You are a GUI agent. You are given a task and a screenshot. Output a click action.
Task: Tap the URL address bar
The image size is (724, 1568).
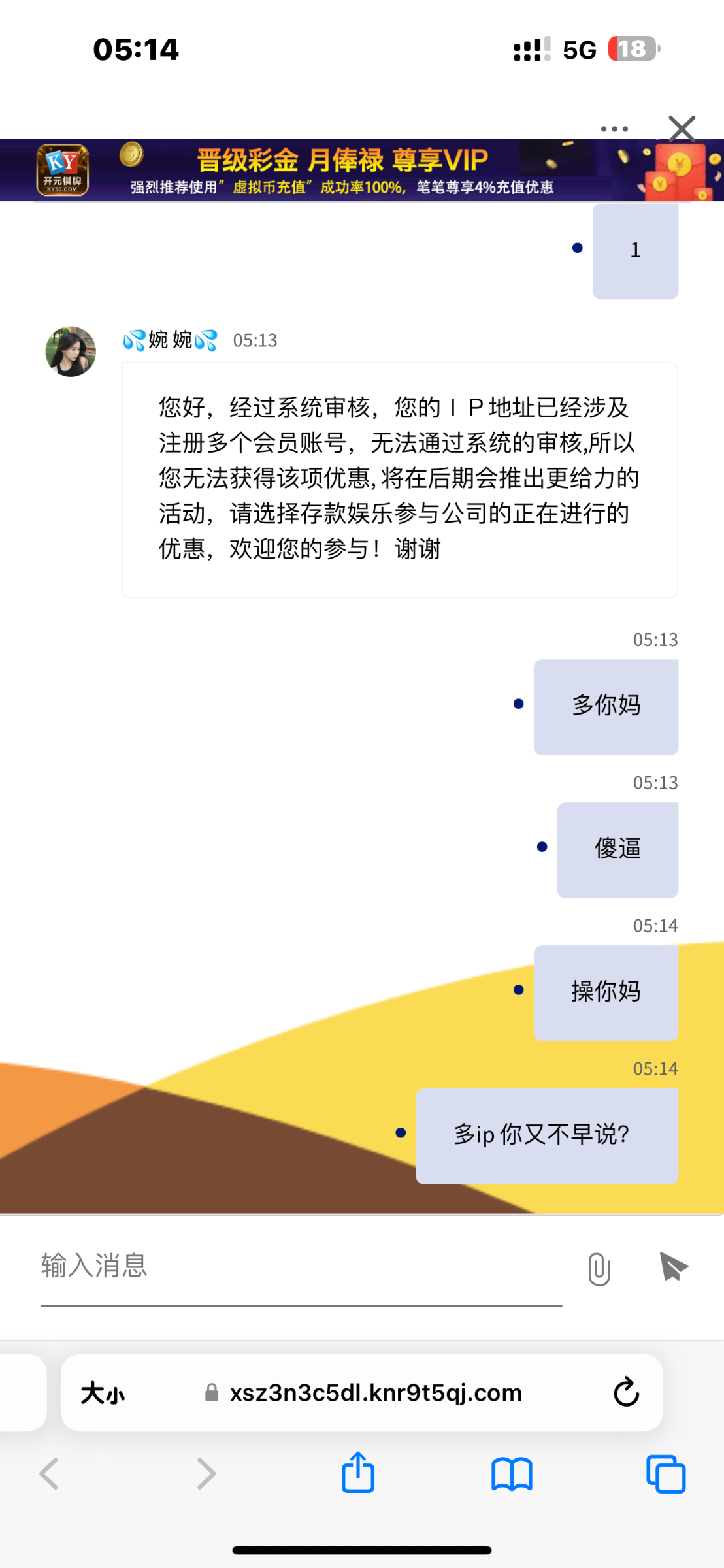(376, 1393)
